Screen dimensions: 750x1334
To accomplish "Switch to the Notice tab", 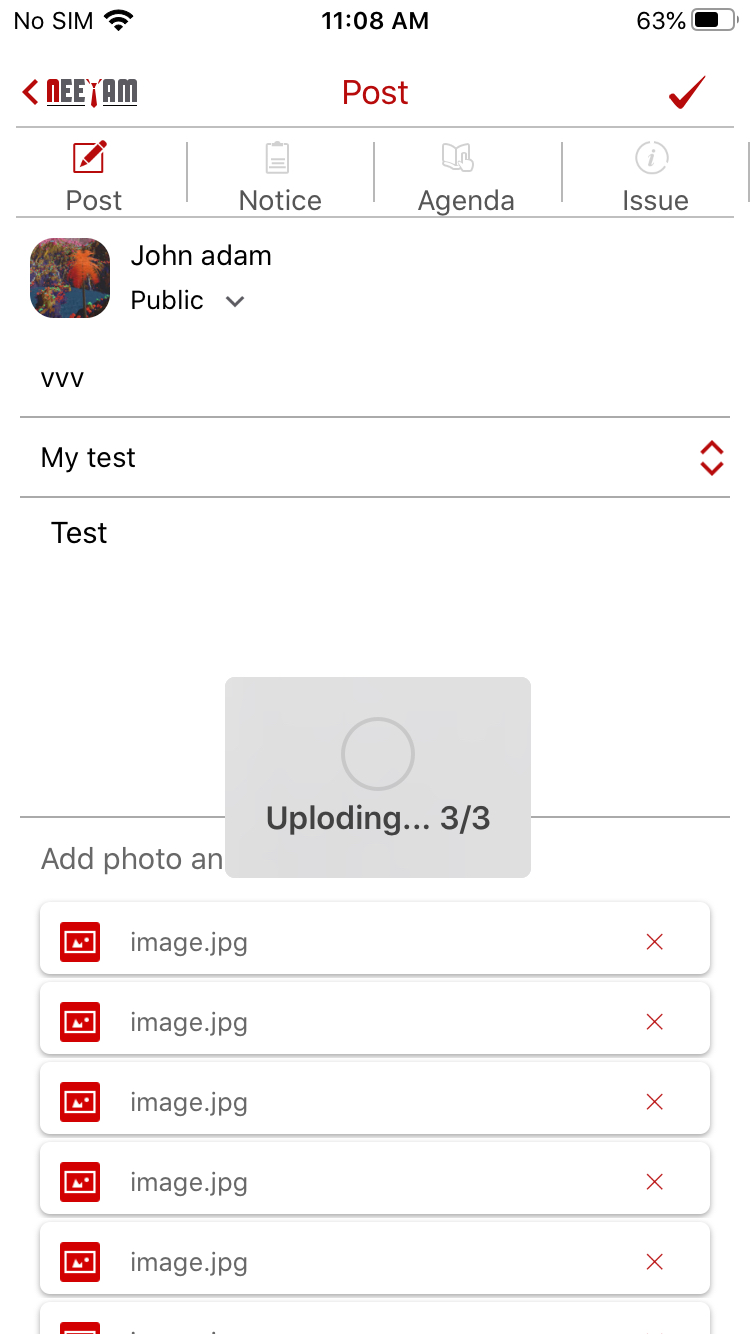I will tap(279, 178).
